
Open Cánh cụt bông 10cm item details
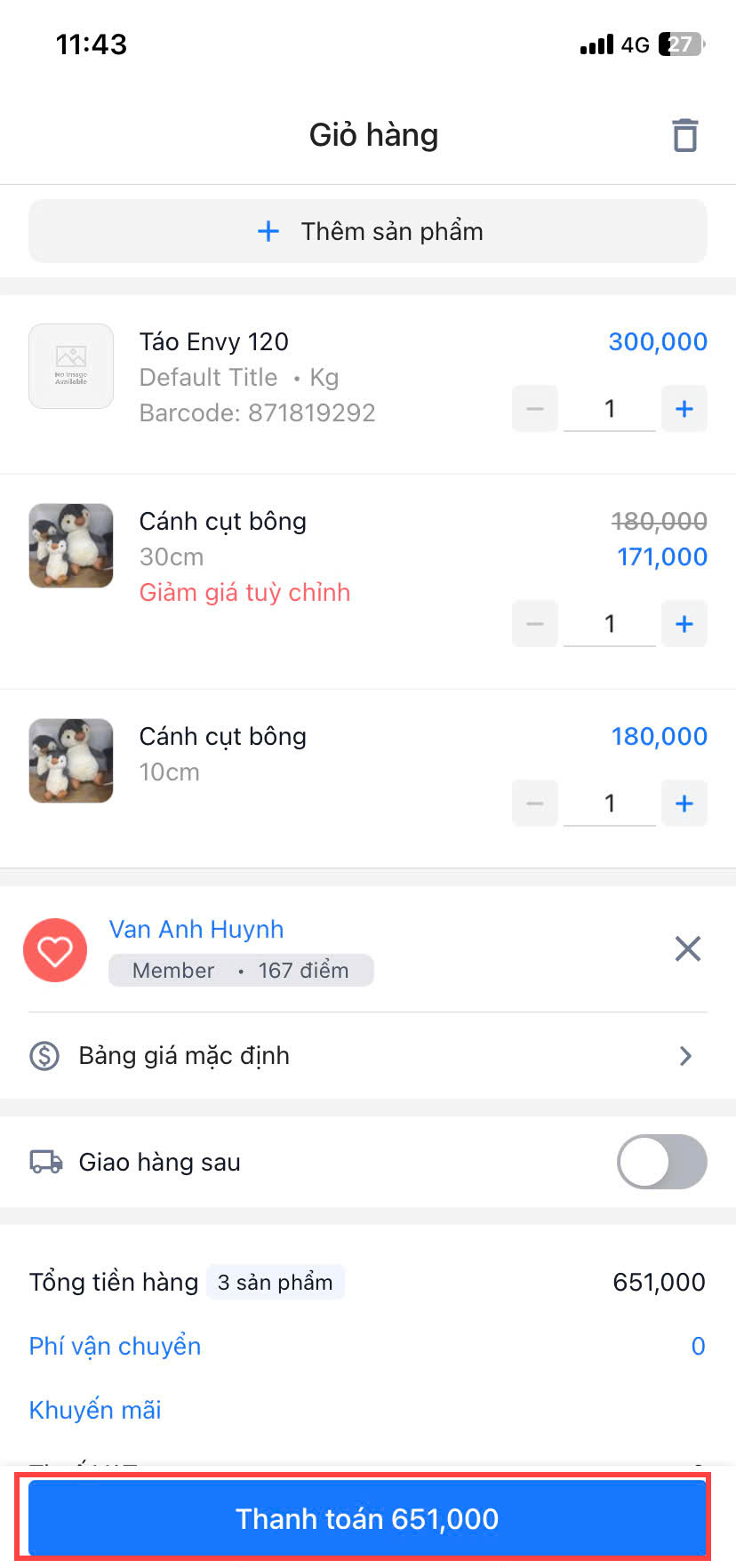click(222, 737)
